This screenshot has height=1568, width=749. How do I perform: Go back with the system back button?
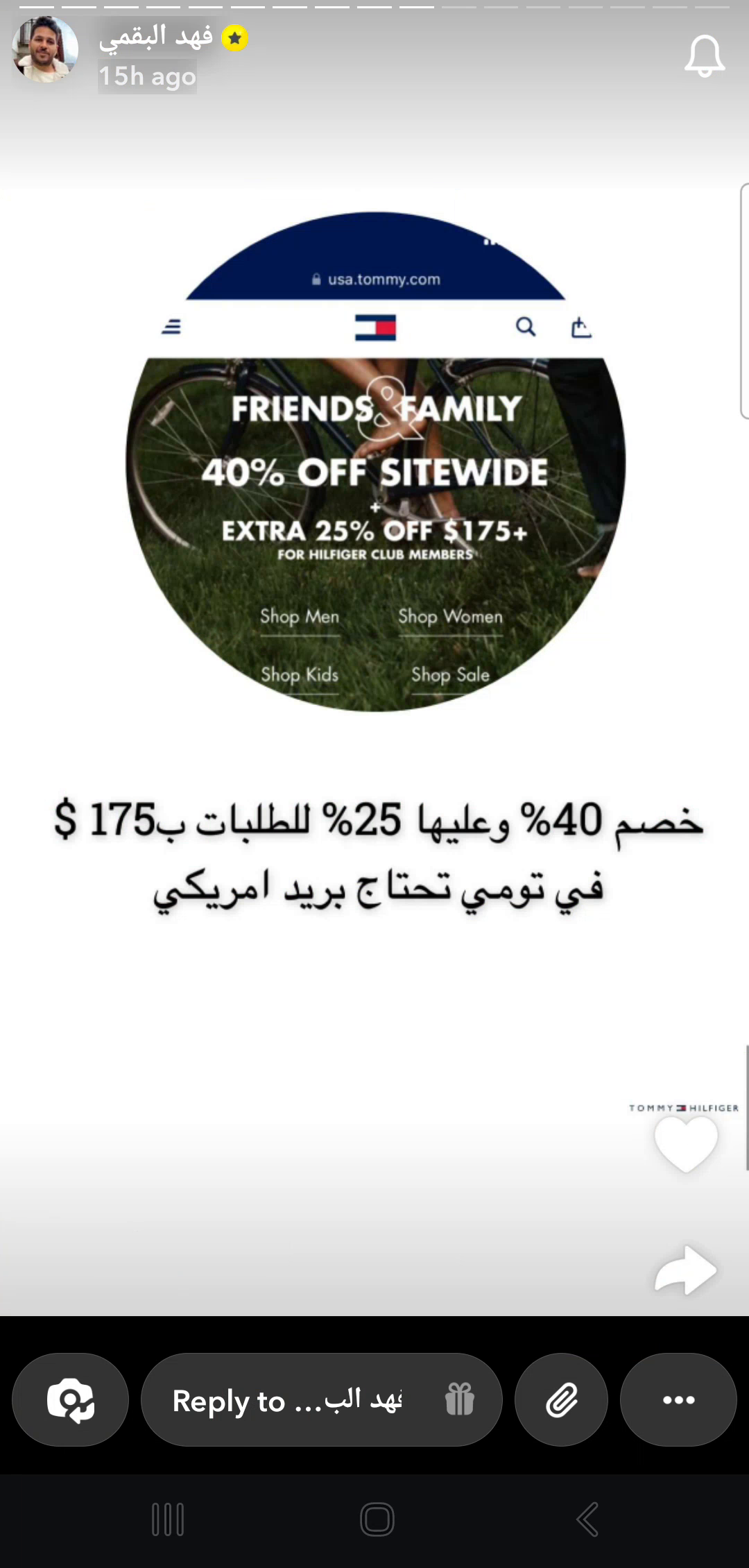click(587, 1519)
